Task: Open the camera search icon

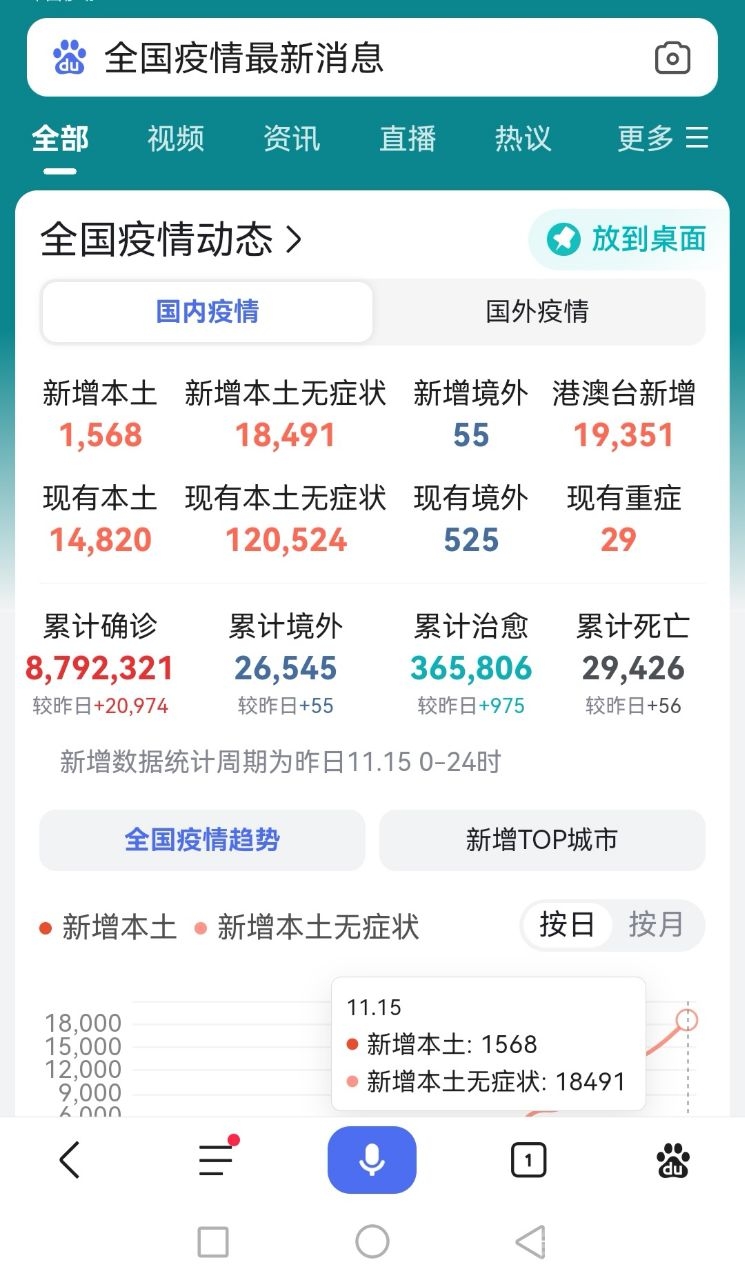Action: (672, 58)
